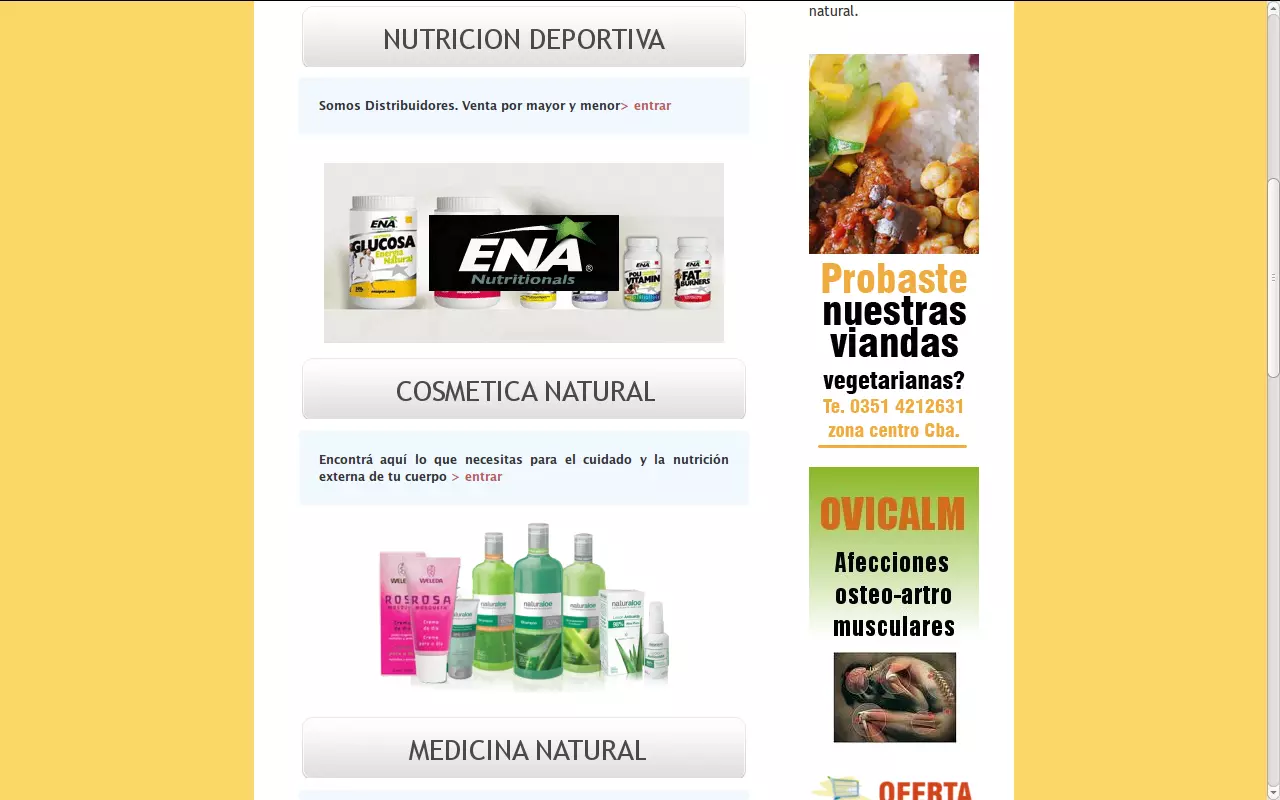The height and width of the screenshot is (800, 1280).
Task: Open the ENA Nutritionals products image
Action: 524,253
